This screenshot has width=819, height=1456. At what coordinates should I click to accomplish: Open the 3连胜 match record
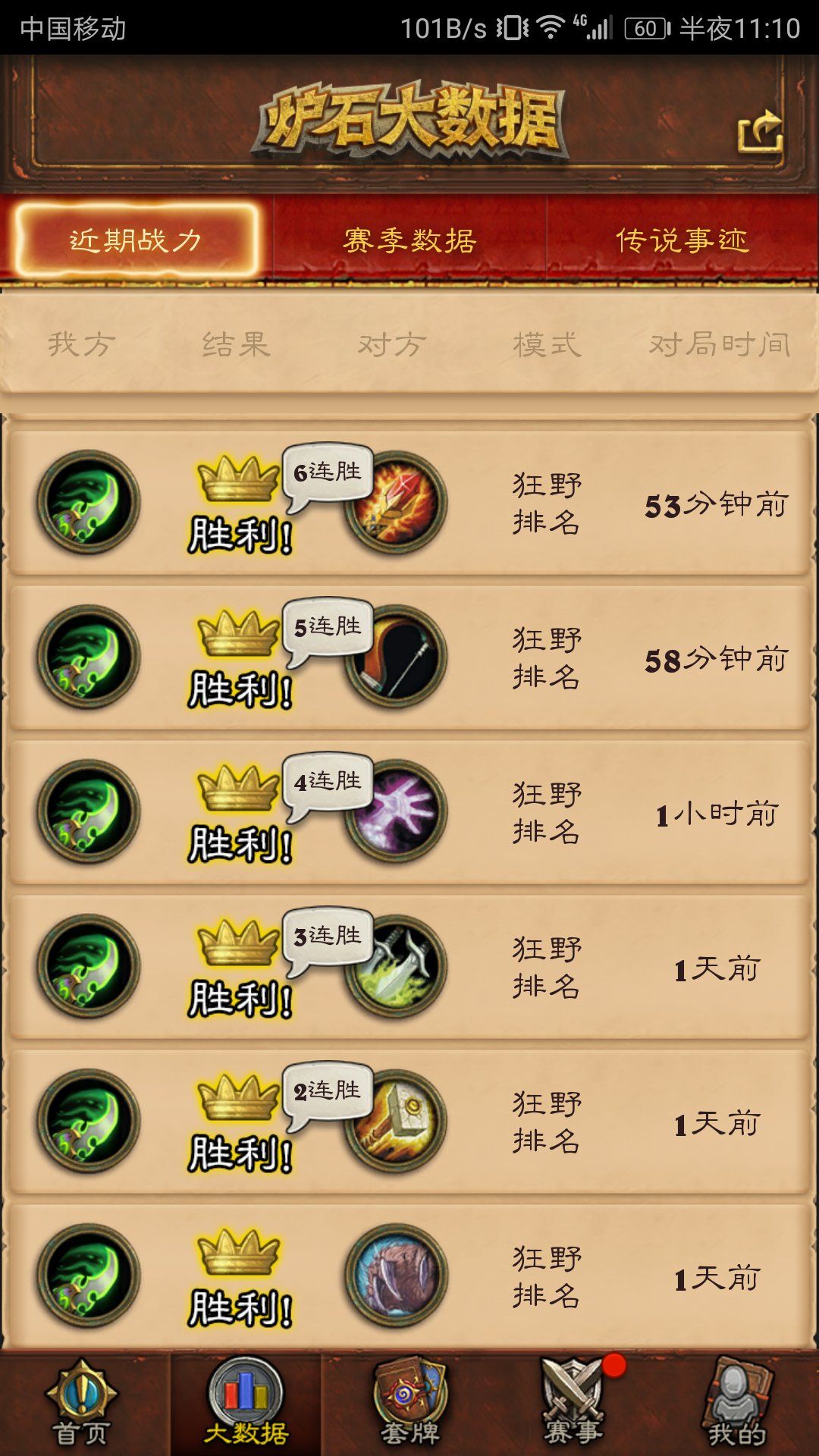pos(409,967)
